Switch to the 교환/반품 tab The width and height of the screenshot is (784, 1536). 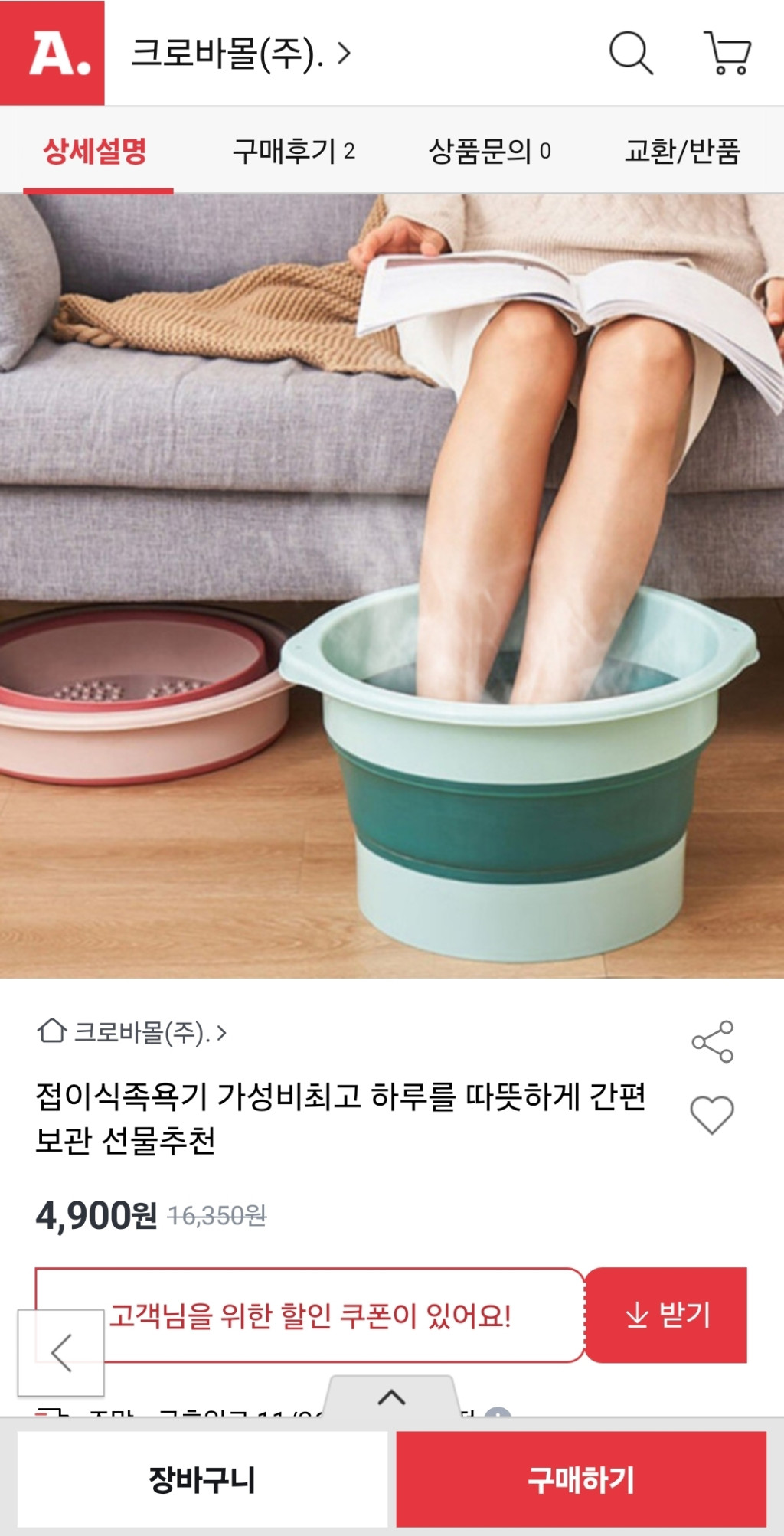click(x=682, y=151)
